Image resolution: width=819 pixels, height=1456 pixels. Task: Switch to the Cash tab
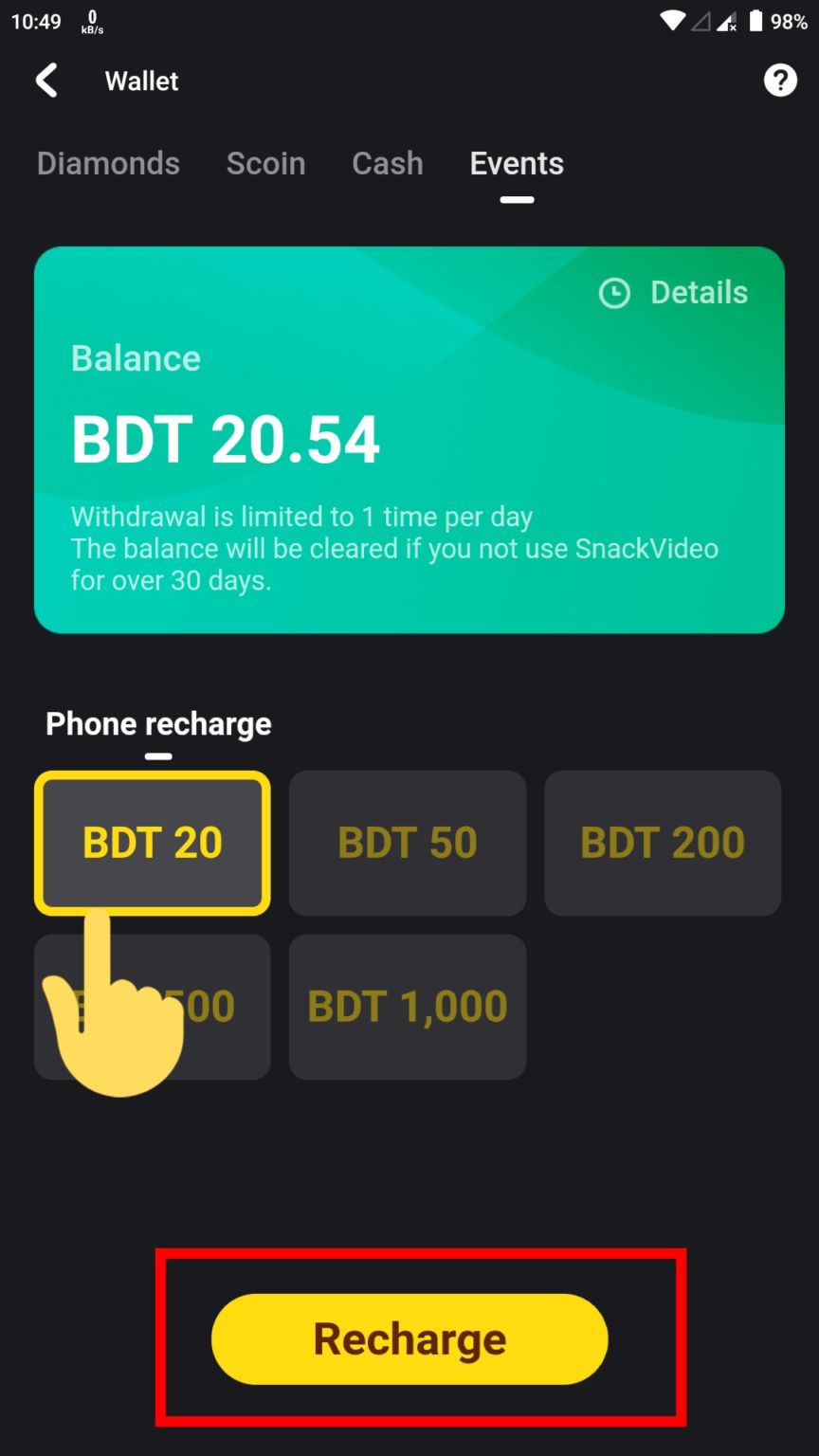point(387,164)
